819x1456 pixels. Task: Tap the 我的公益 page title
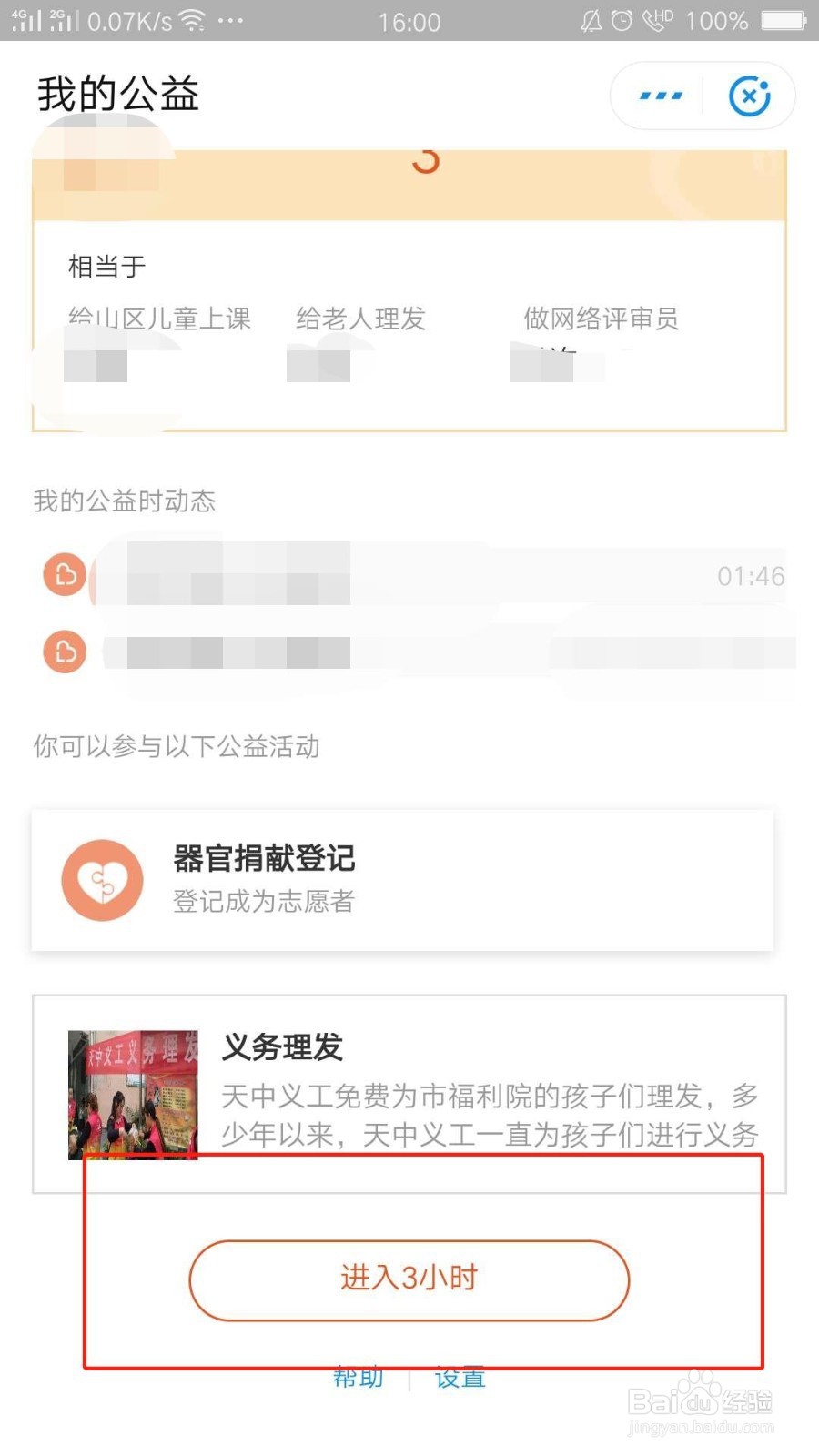pos(117,94)
